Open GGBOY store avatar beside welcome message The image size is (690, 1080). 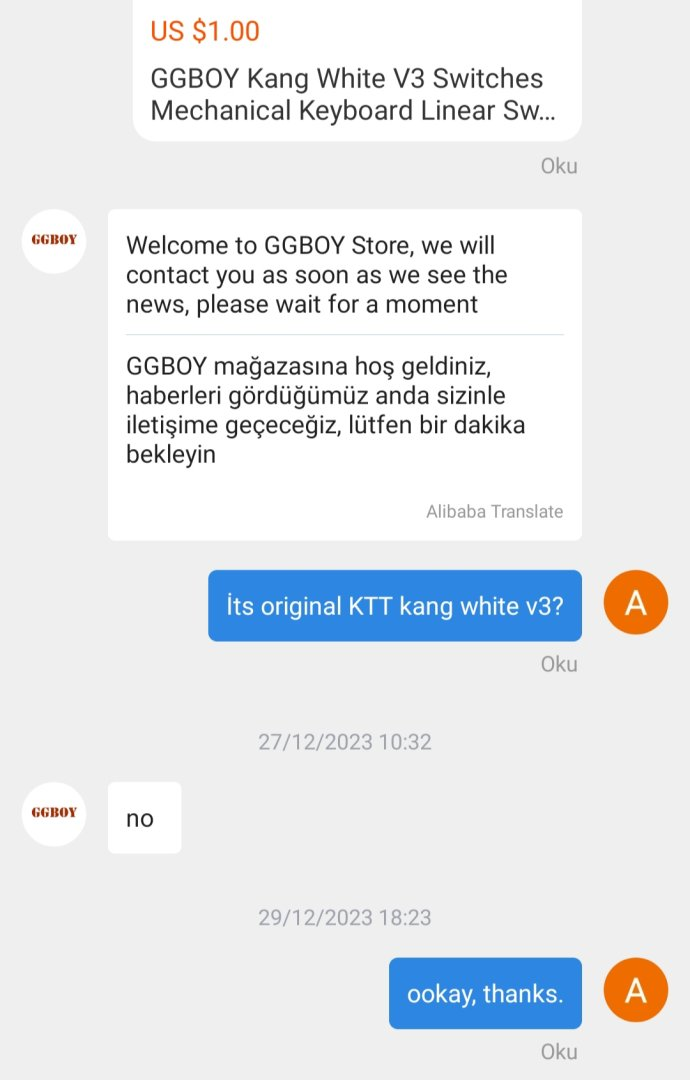[x=54, y=241]
